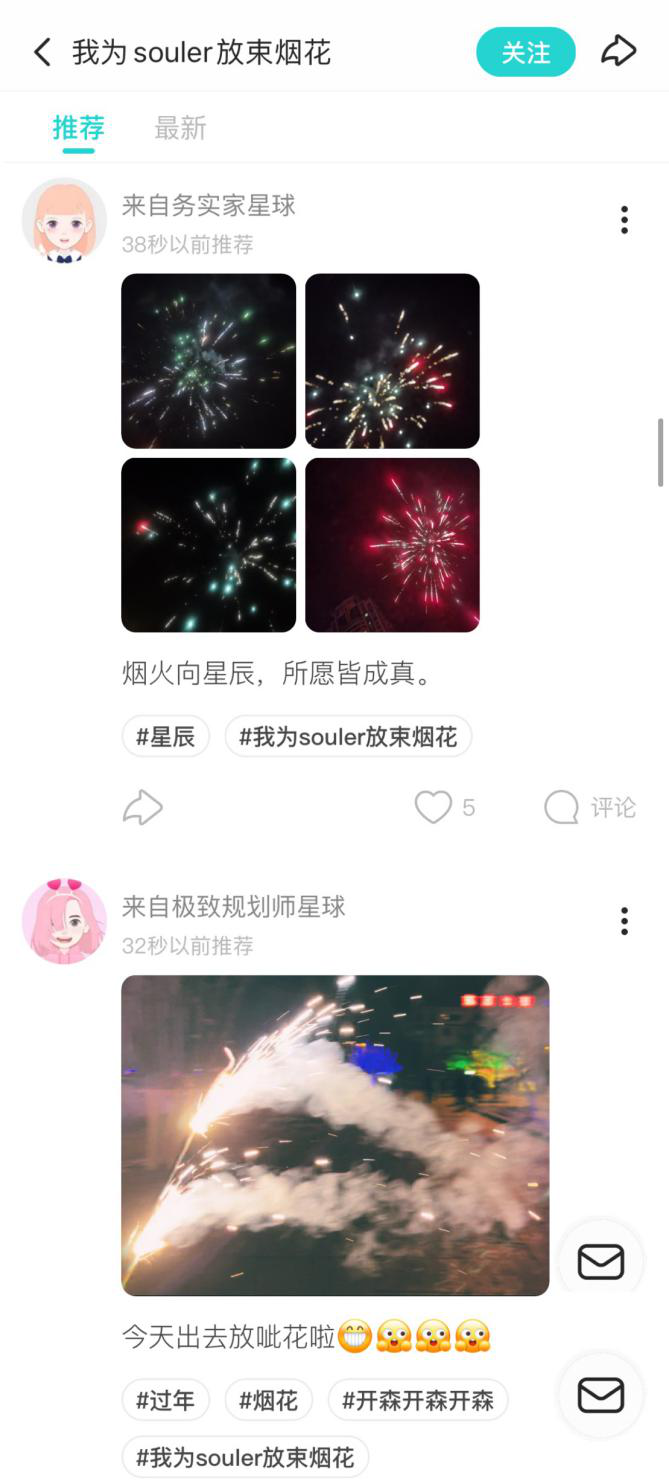
Task: Open overflow menu on the 极致规划师星球 post
Action: click(624, 921)
